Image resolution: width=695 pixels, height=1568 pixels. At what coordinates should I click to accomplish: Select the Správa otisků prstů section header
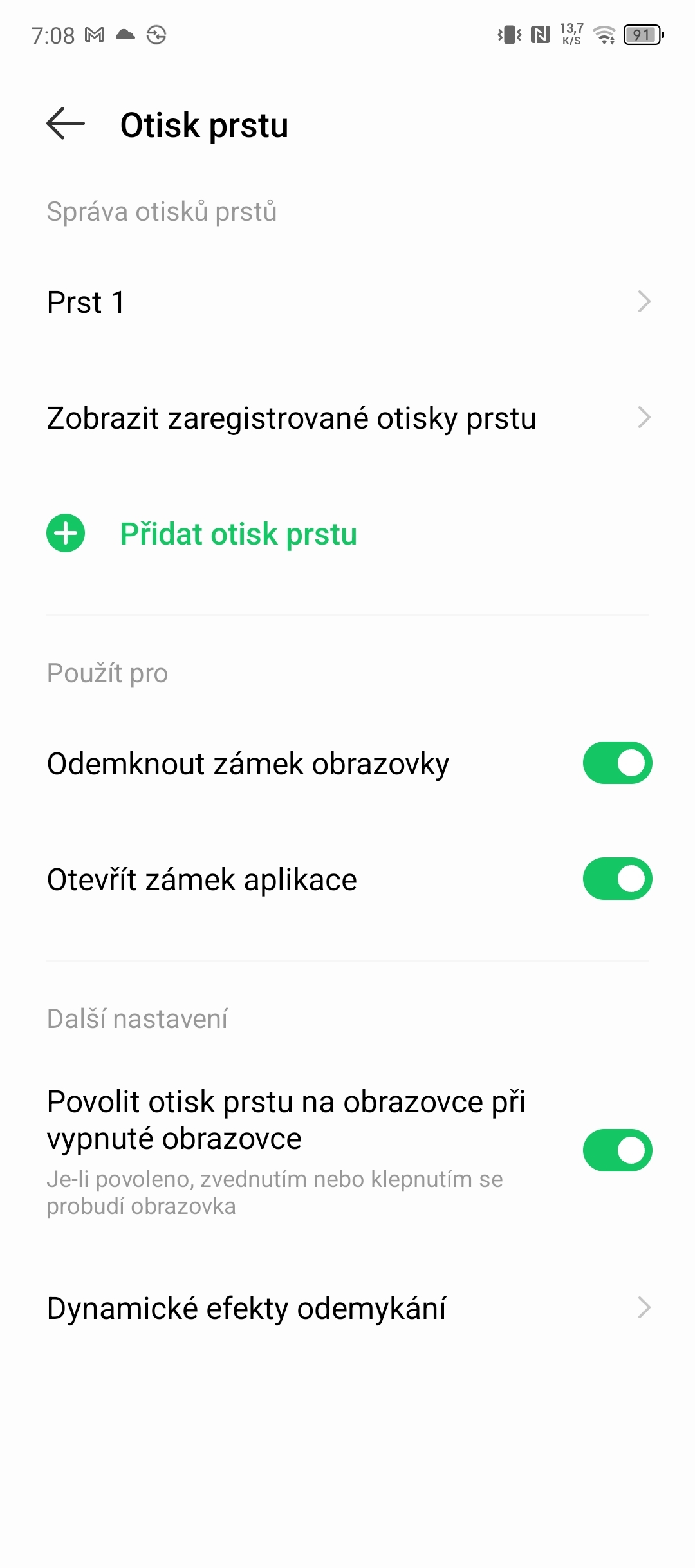click(x=161, y=211)
